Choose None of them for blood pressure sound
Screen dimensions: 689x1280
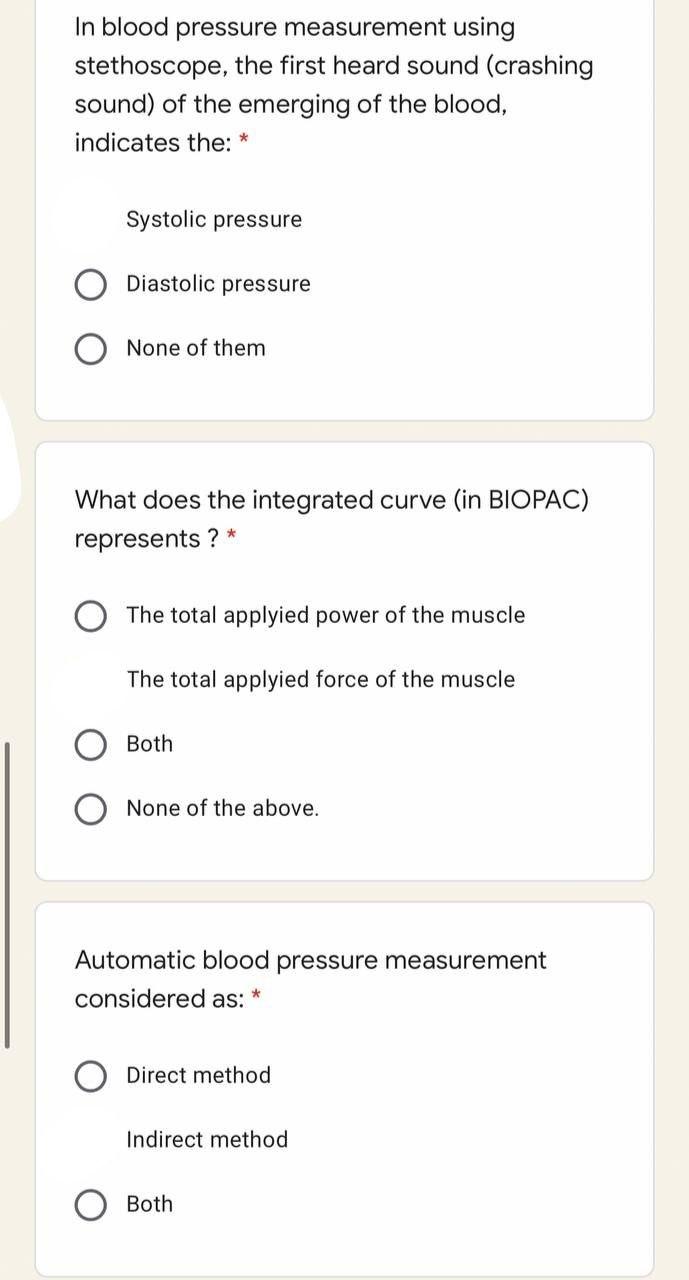(x=91, y=349)
